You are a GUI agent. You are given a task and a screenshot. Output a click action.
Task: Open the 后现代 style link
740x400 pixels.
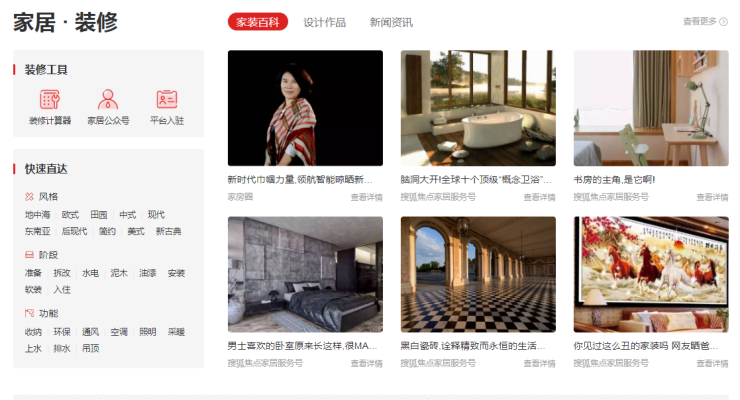coord(74,231)
